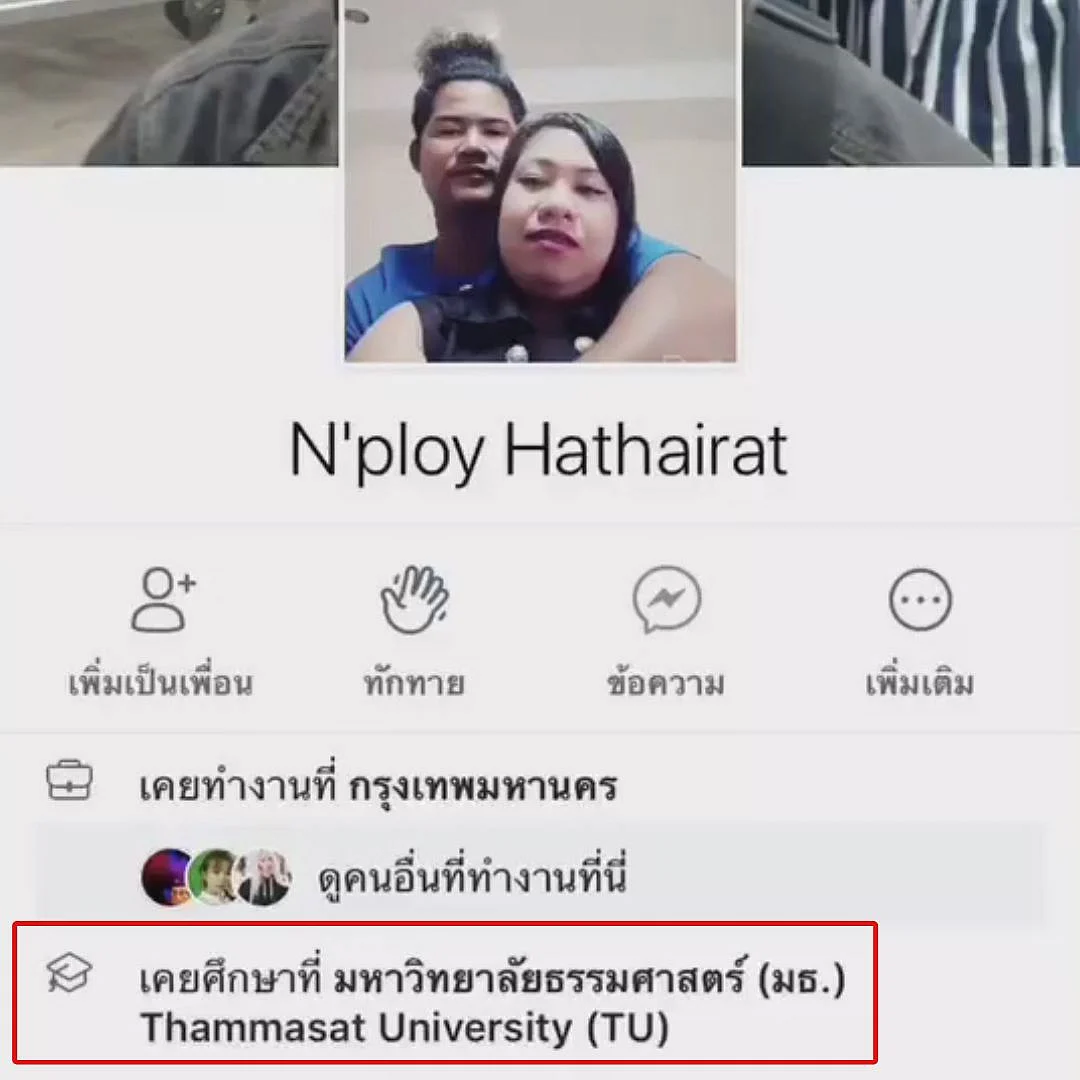Wave hello to N'ploy Hathairat
1080x1080 pixels.
413,630
